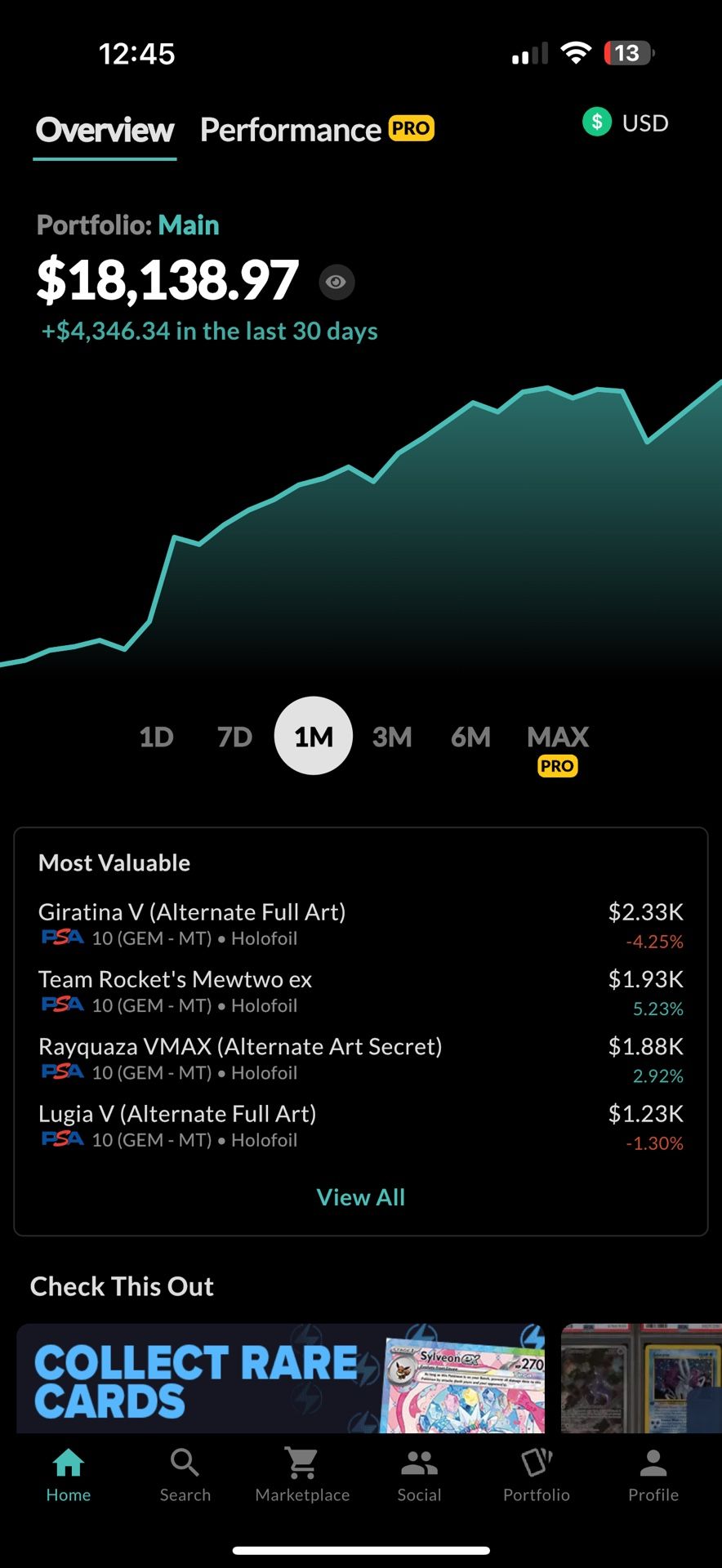722x1568 pixels.
Task: Open the Lugia V (Alternate Full Art) card
Action: (x=177, y=1113)
